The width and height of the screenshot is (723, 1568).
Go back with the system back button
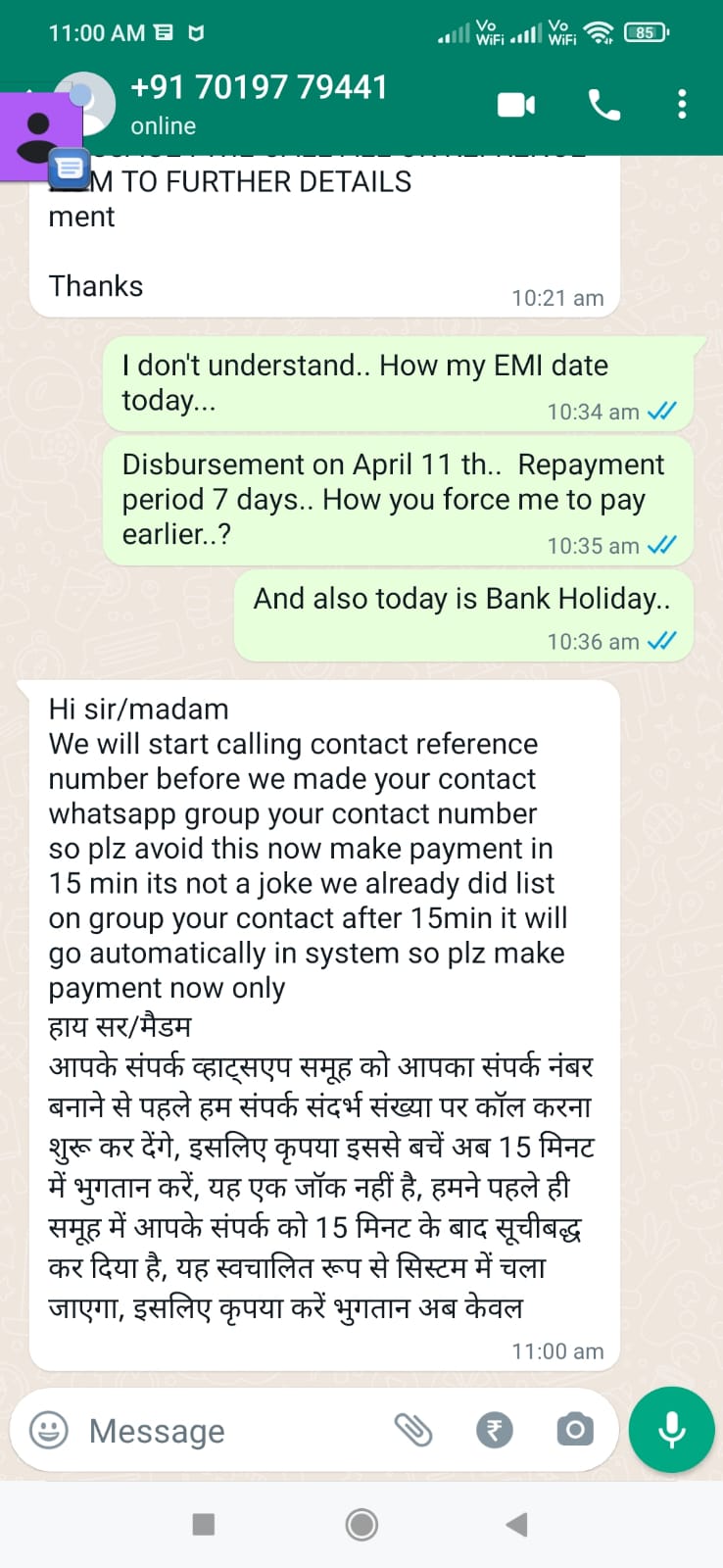click(x=517, y=1524)
